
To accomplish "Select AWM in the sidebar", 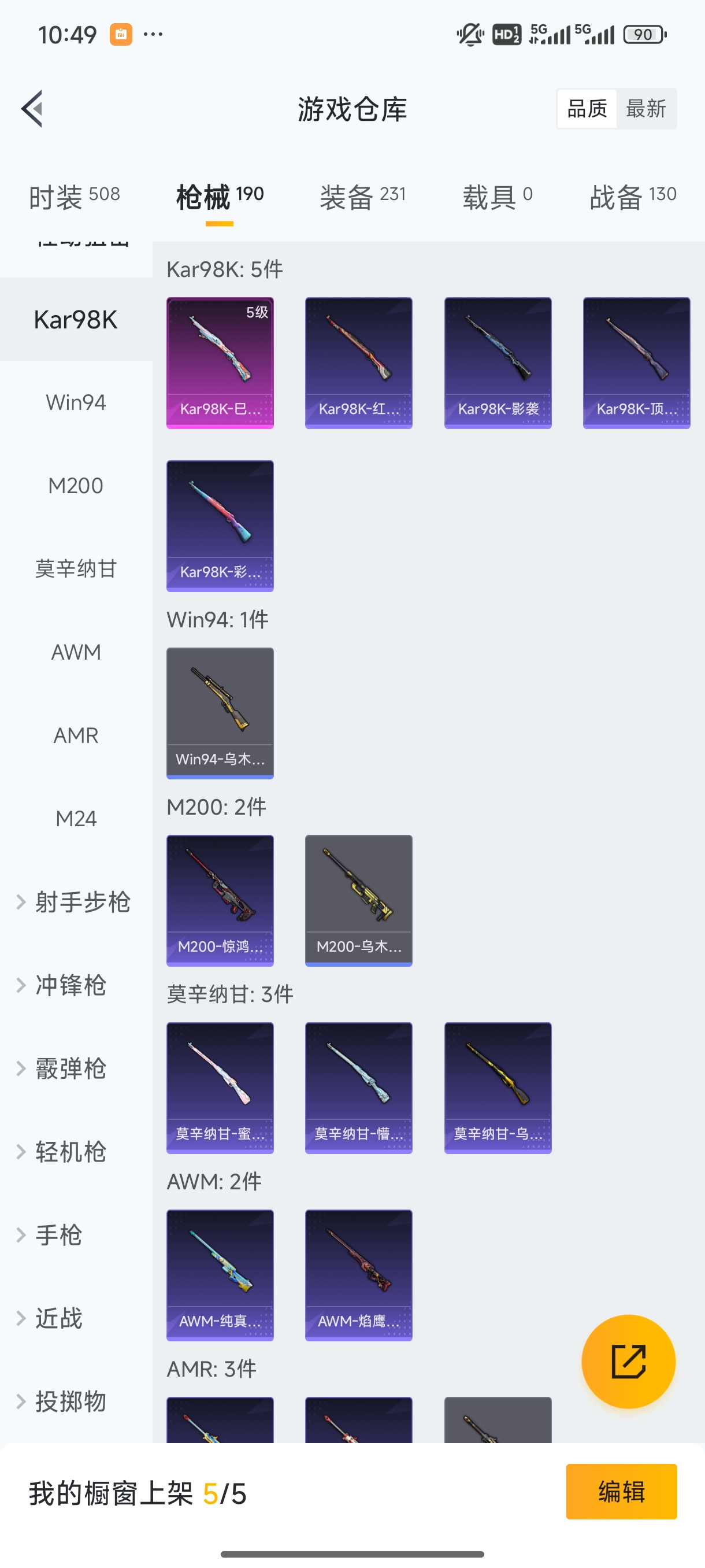I will 76,652.
